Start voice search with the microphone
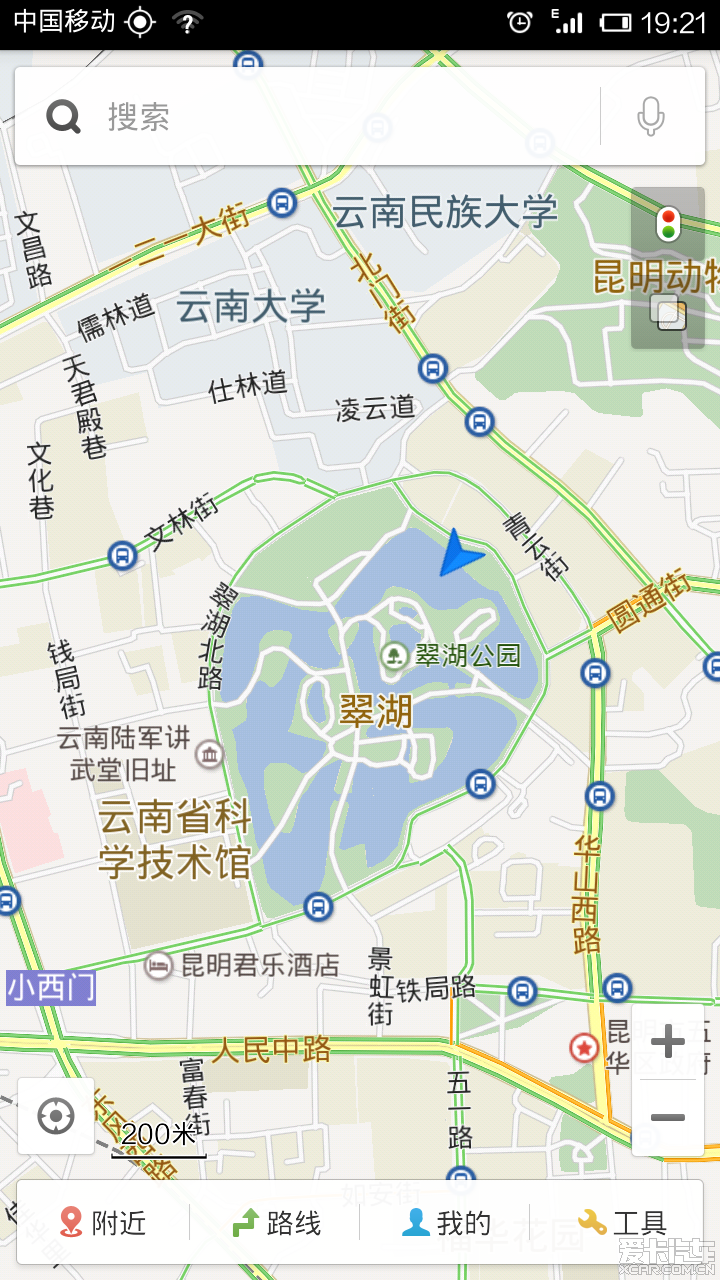720x1280 pixels. tap(651, 117)
